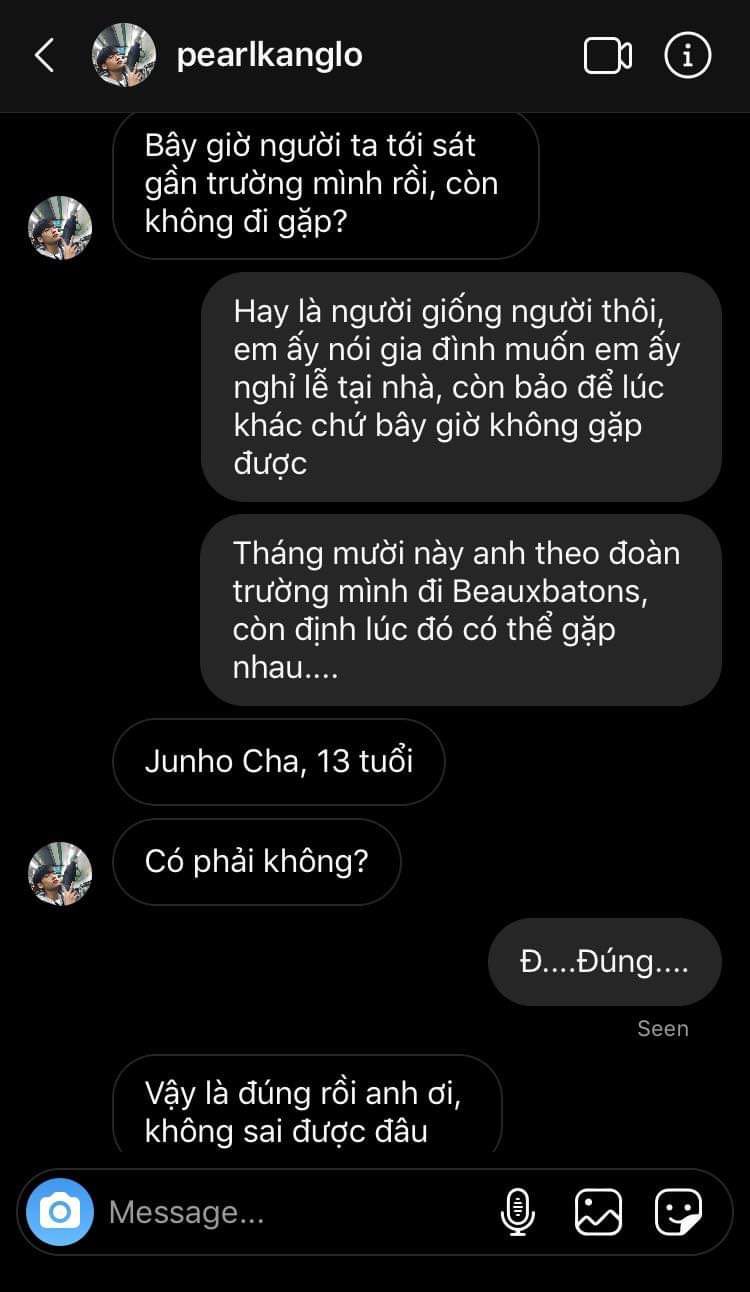The width and height of the screenshot is (750, 1292).
Task: Record a voice message with the microphone
Action: pyautogui.click(x=517, y=1212)
